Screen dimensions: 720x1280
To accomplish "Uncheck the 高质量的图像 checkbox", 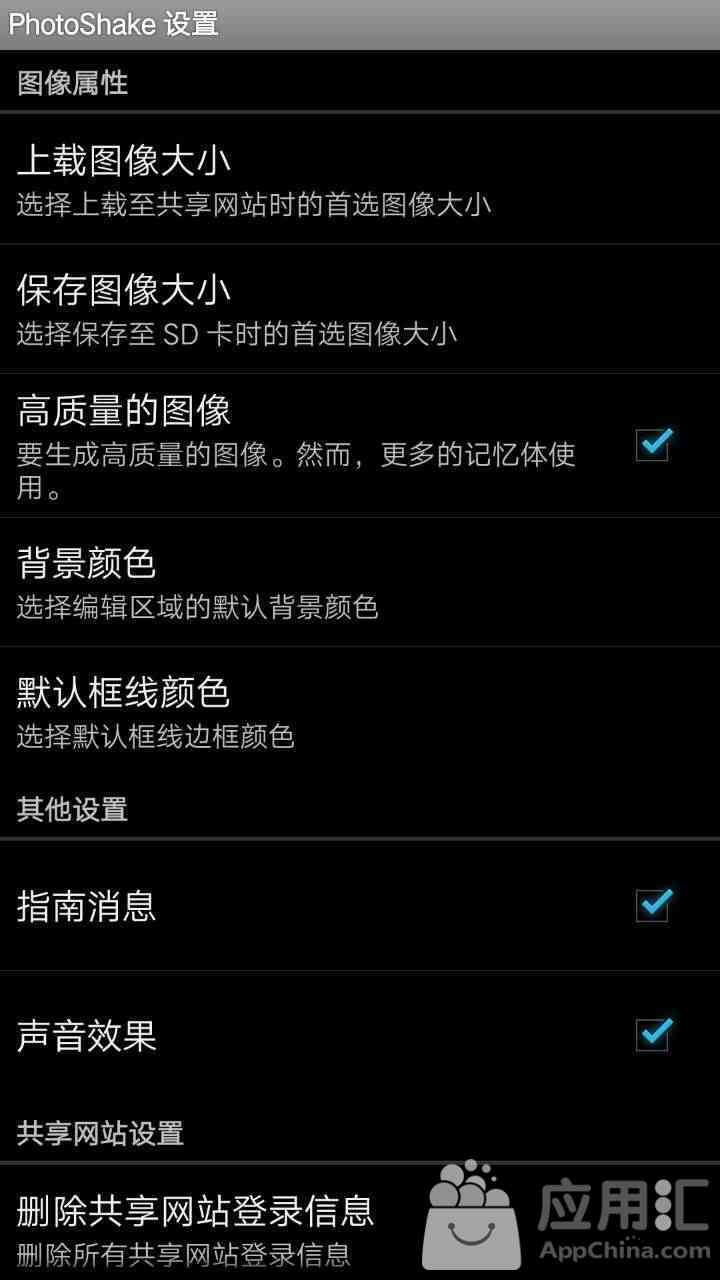I will pyautogui.click(x=653, y=445).
